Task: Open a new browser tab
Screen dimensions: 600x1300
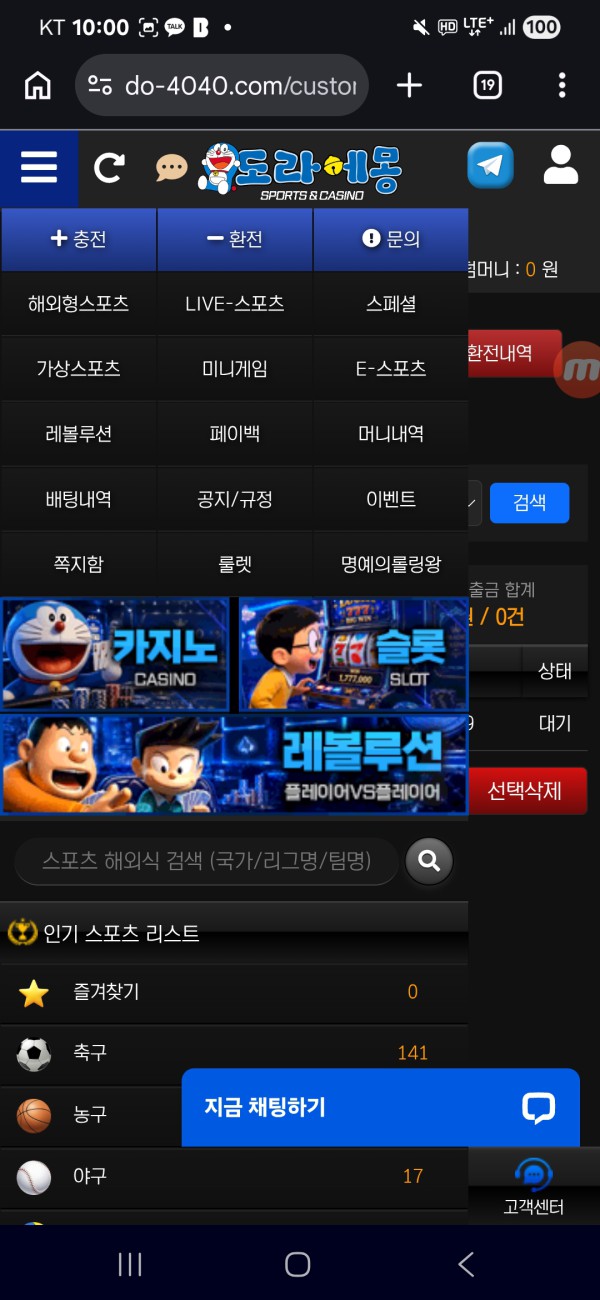Action: point(409,85)
